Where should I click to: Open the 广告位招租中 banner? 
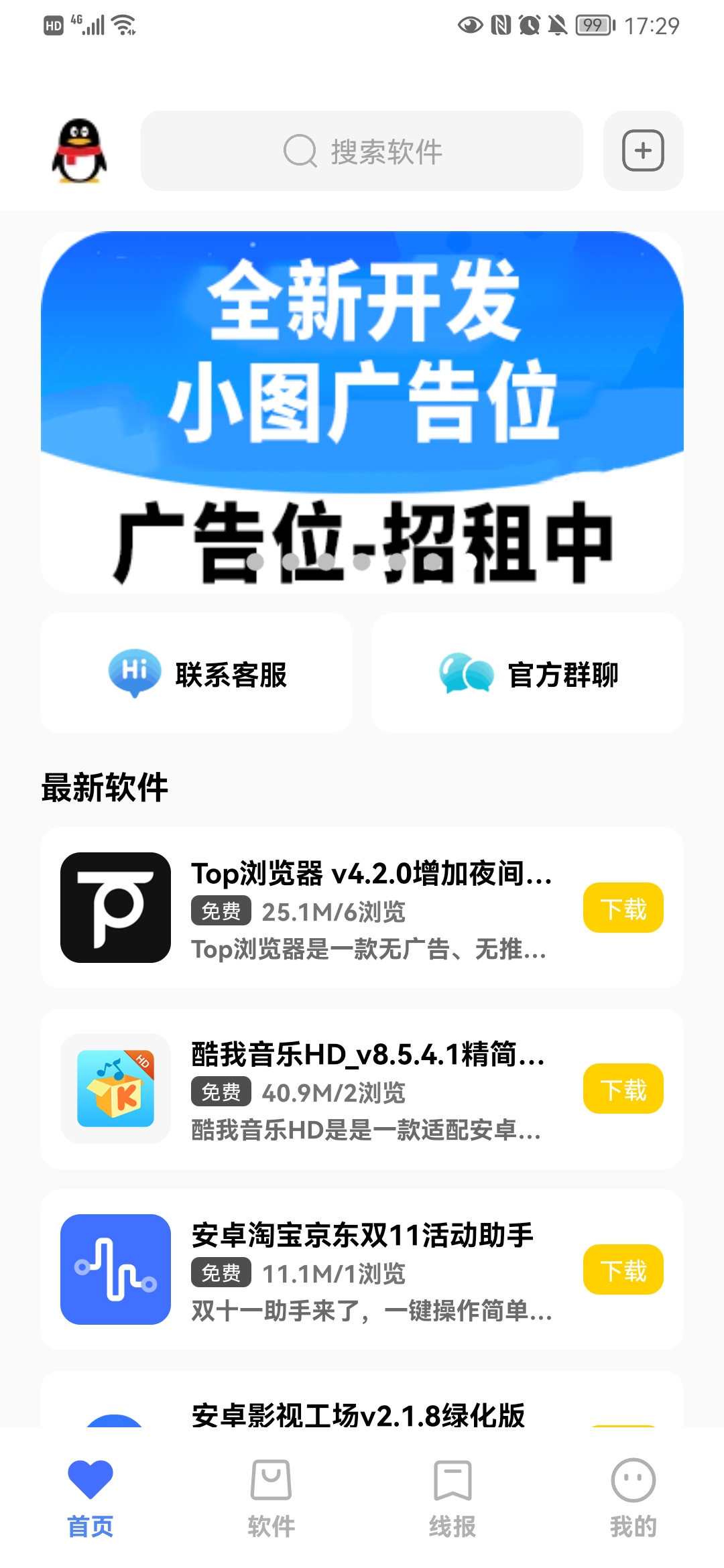[362, 411]
